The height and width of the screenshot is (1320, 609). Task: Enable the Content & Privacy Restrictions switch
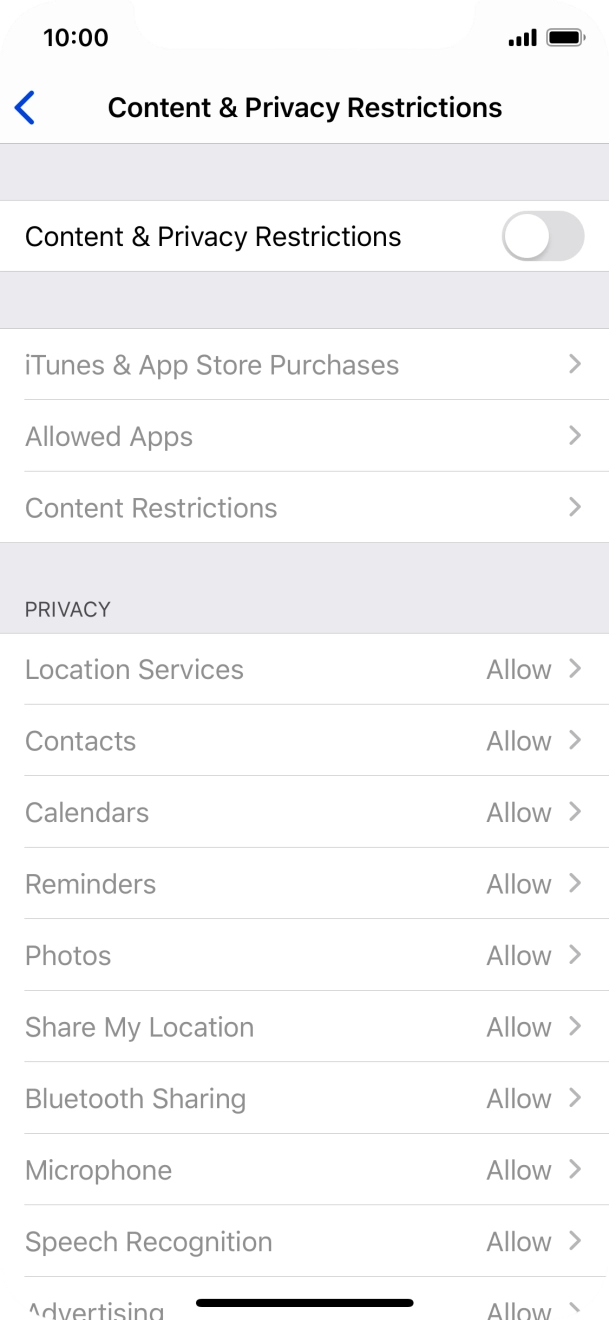[x=543, y=236]
